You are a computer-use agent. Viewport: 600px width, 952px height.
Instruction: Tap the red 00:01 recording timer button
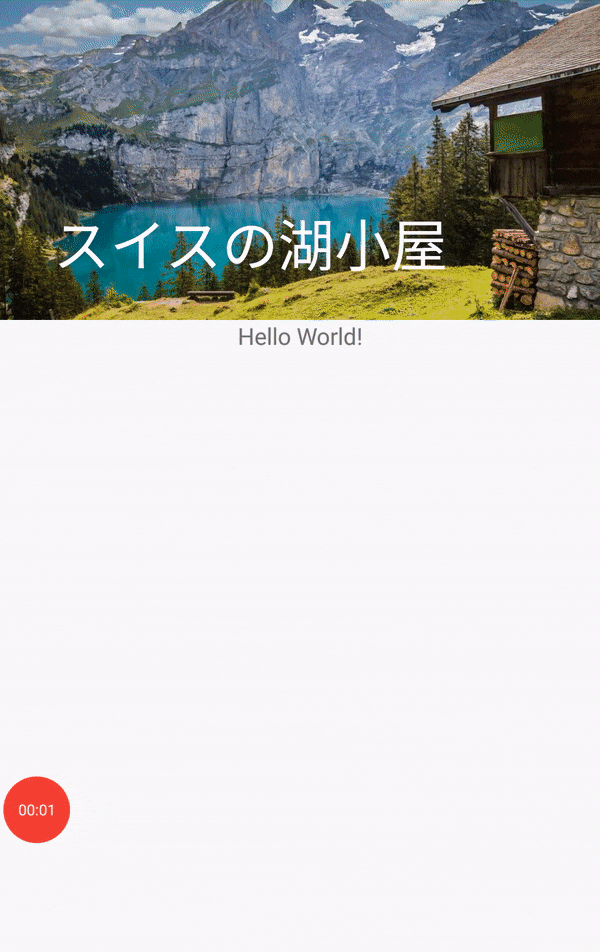pyautogui.click(x=37, y=809)
